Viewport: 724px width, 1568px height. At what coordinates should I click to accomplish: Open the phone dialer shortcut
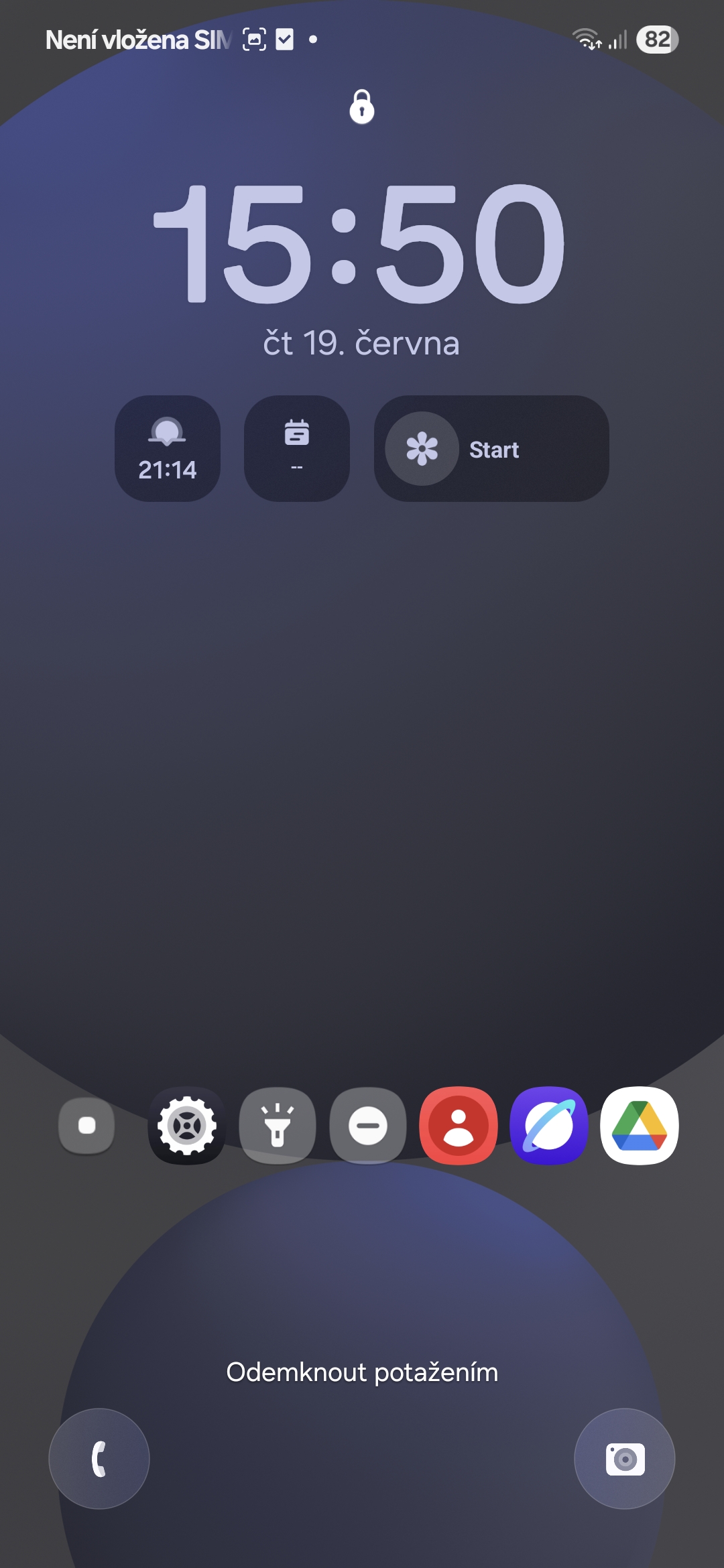pyautogui.click(x=99, y=1459)
